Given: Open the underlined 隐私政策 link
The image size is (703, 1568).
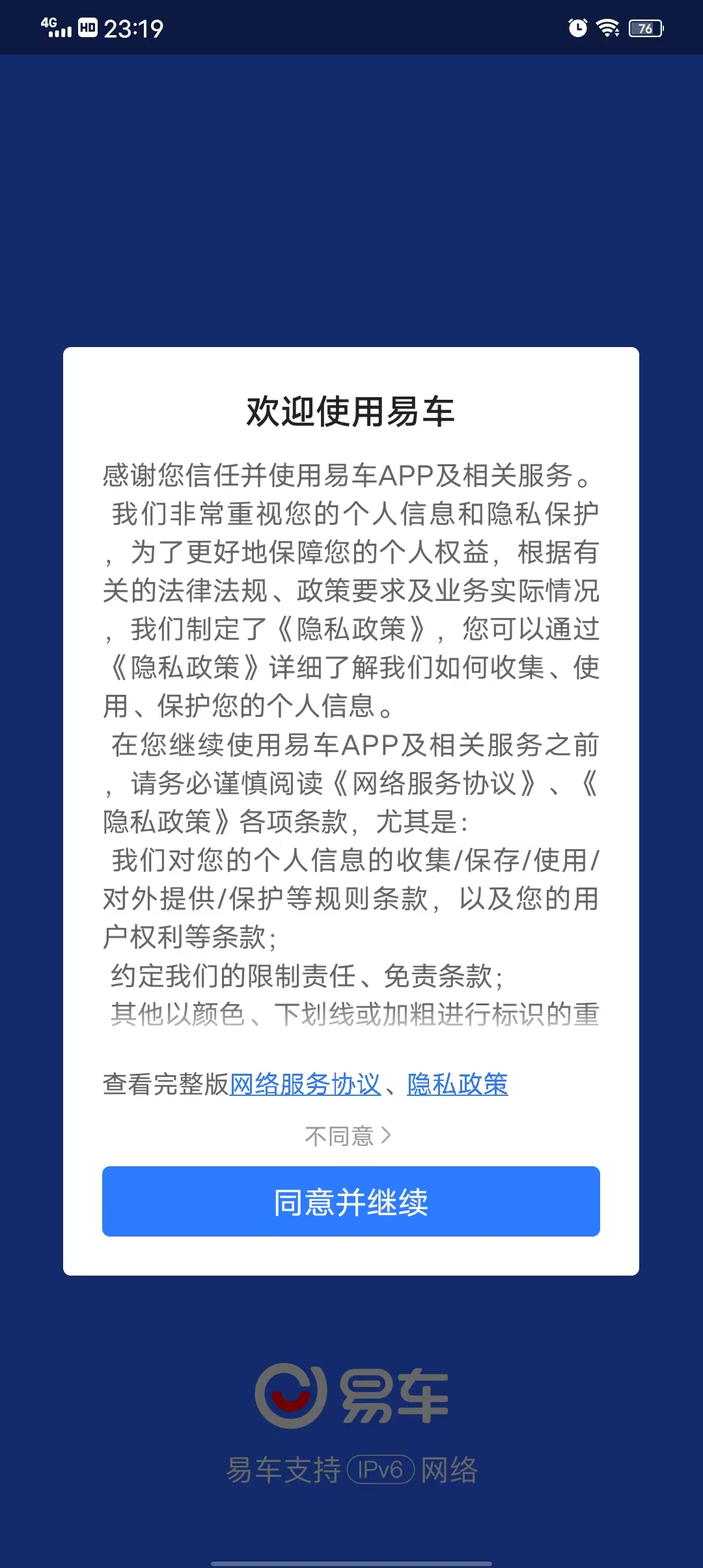Looking at the screenshot, I should point(458,1084).
